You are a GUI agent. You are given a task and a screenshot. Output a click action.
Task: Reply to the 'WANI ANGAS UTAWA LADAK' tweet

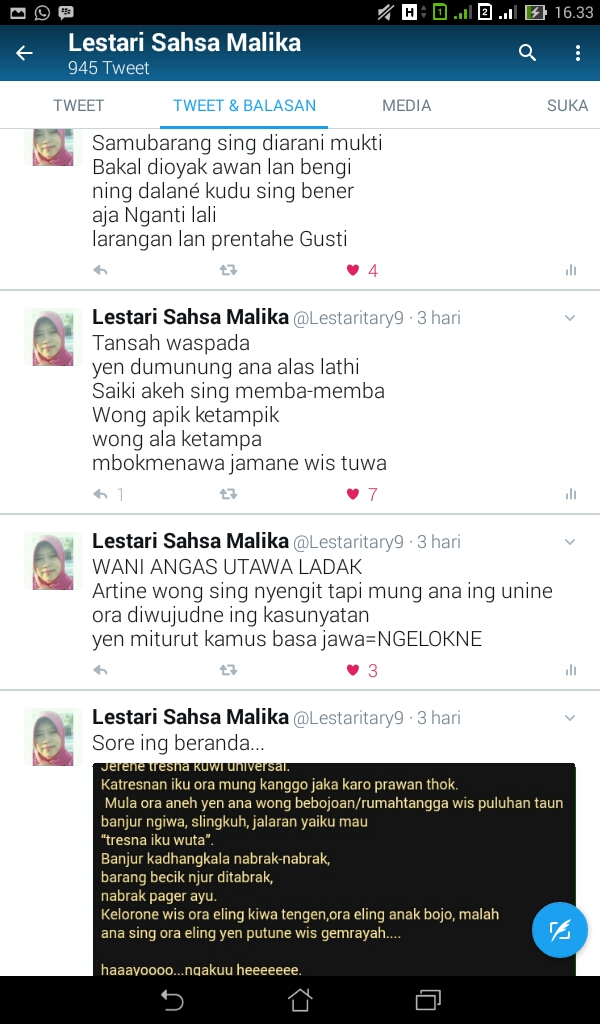[100, 670]
